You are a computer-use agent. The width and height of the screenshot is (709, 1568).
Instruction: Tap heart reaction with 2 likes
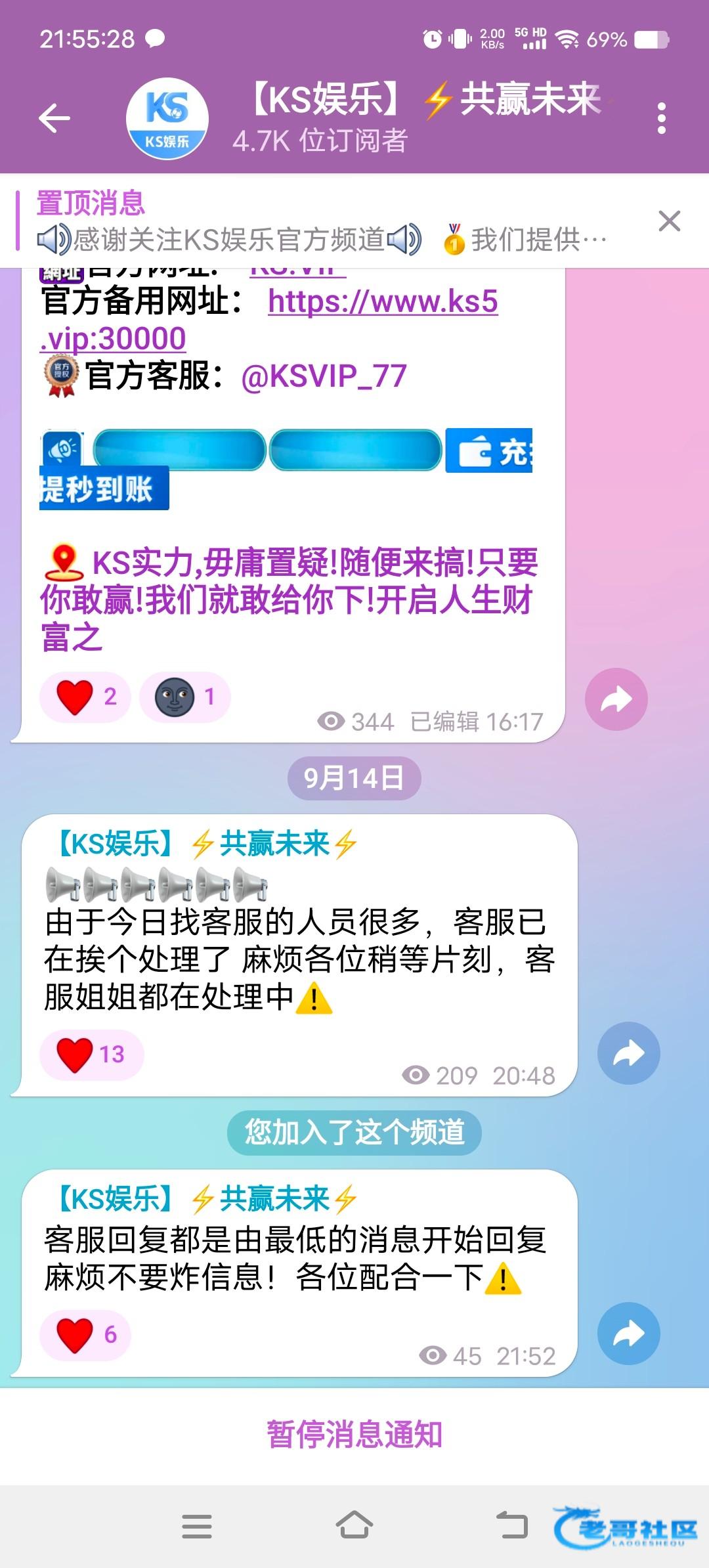click(x=85, y=697)
